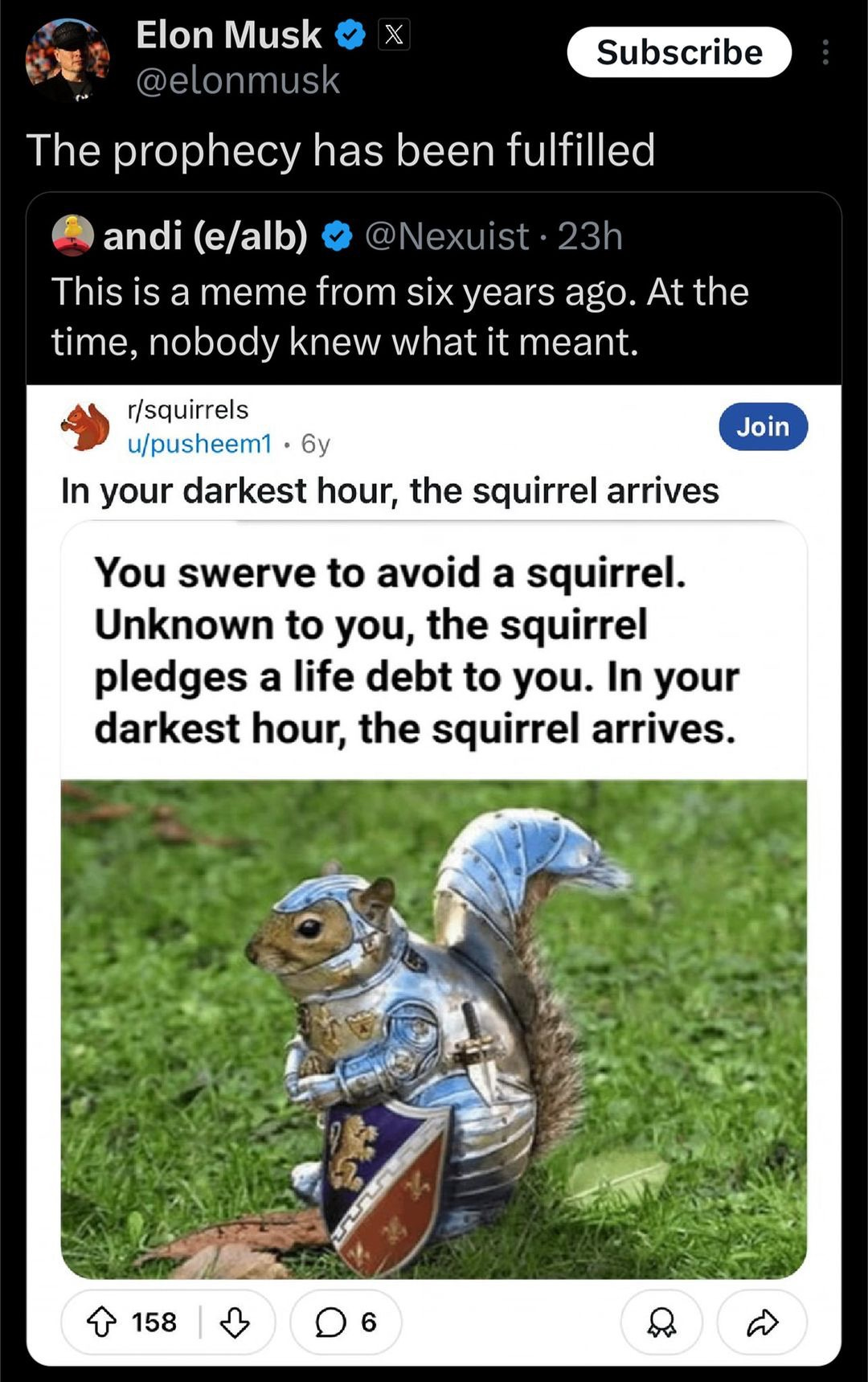868x1382 pixels.
Task: Open the quoted post by andi (e/alb)
Action: (x=400, y=316)
